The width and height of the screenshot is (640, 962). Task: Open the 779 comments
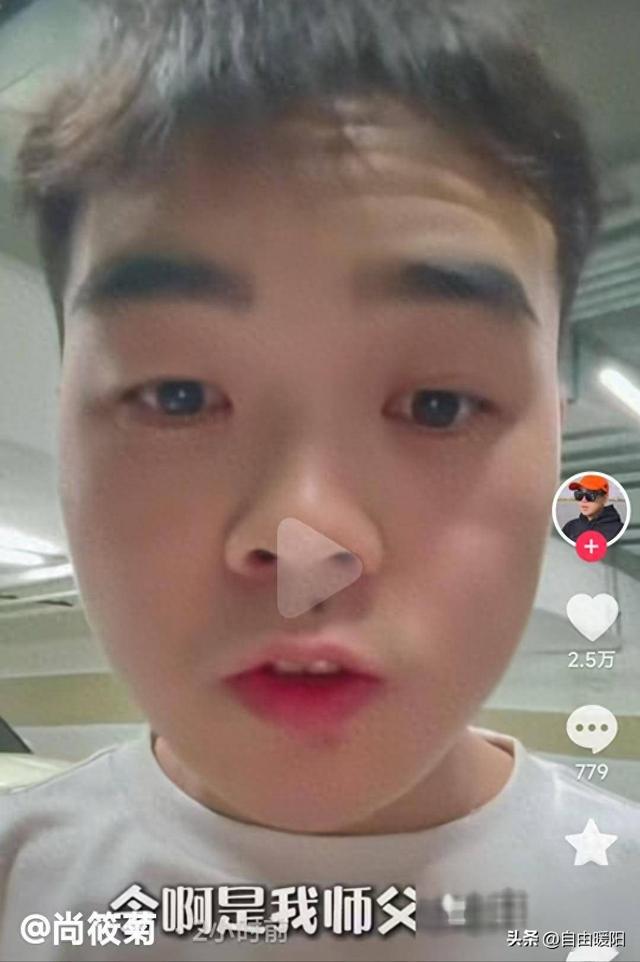591,729
